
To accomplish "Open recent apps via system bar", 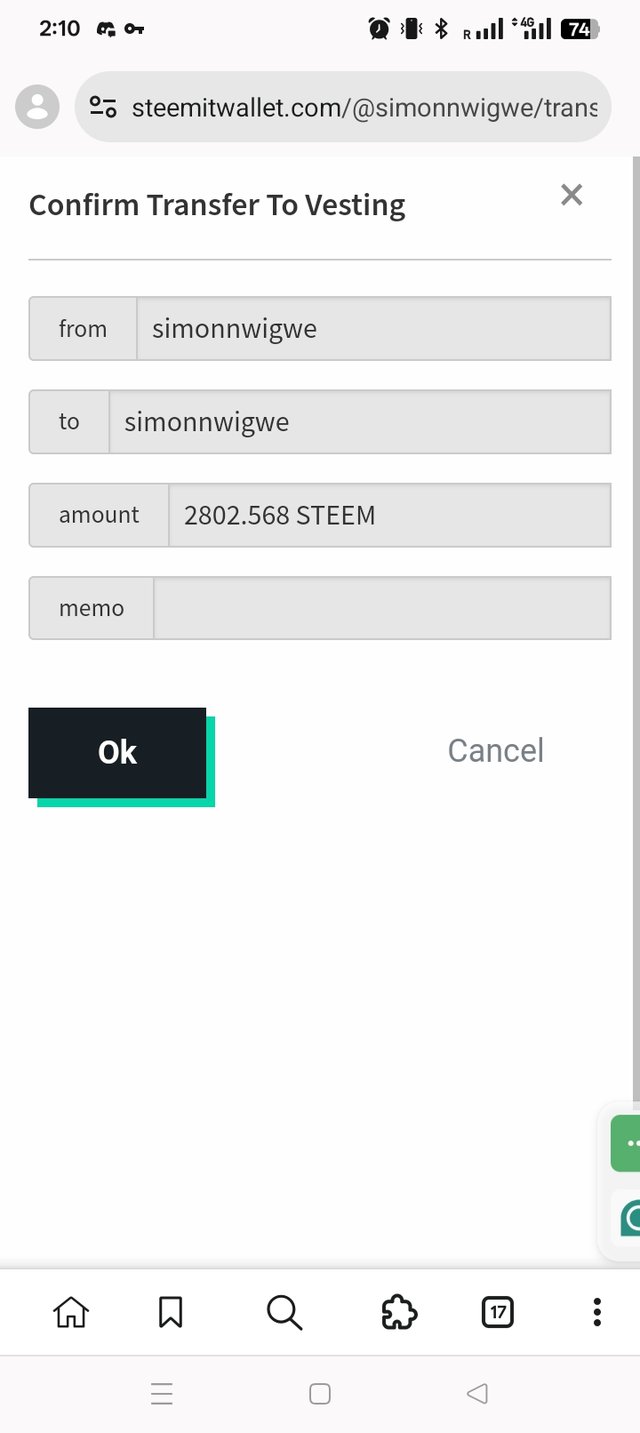I will coord(162,1393).
